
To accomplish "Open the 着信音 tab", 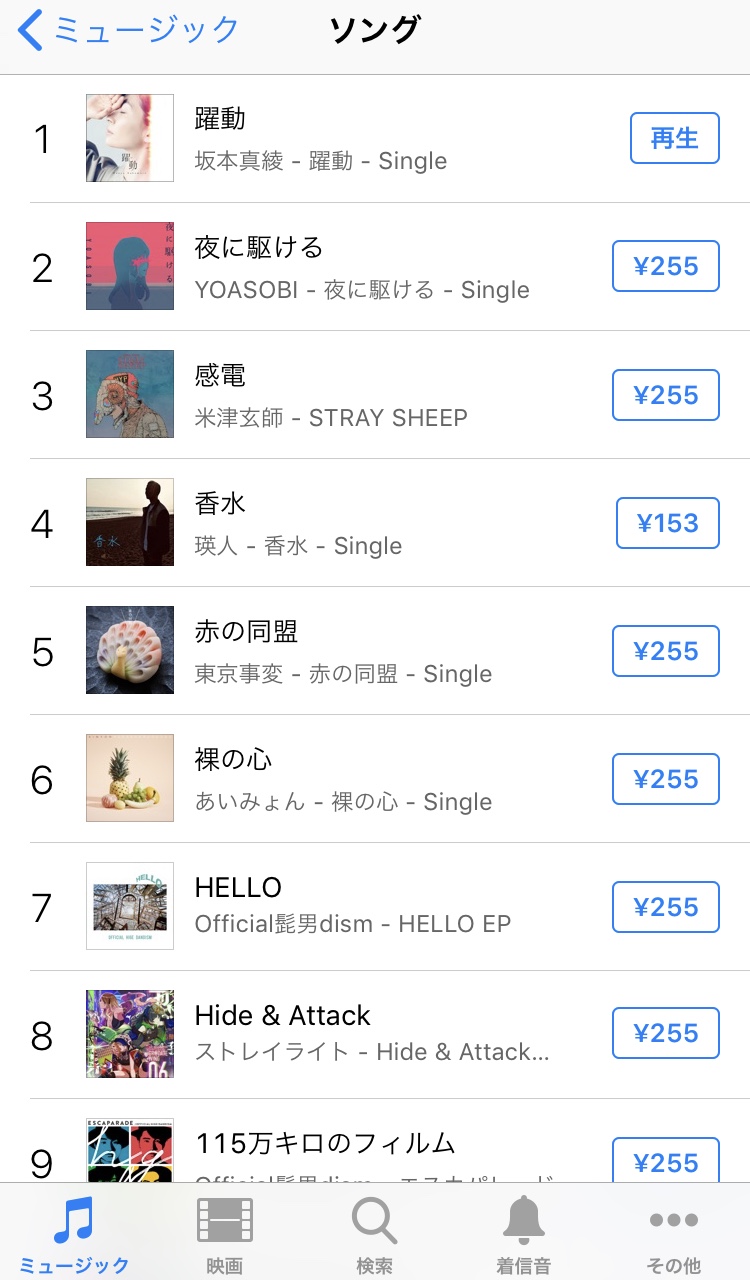I will [524, 1234].
